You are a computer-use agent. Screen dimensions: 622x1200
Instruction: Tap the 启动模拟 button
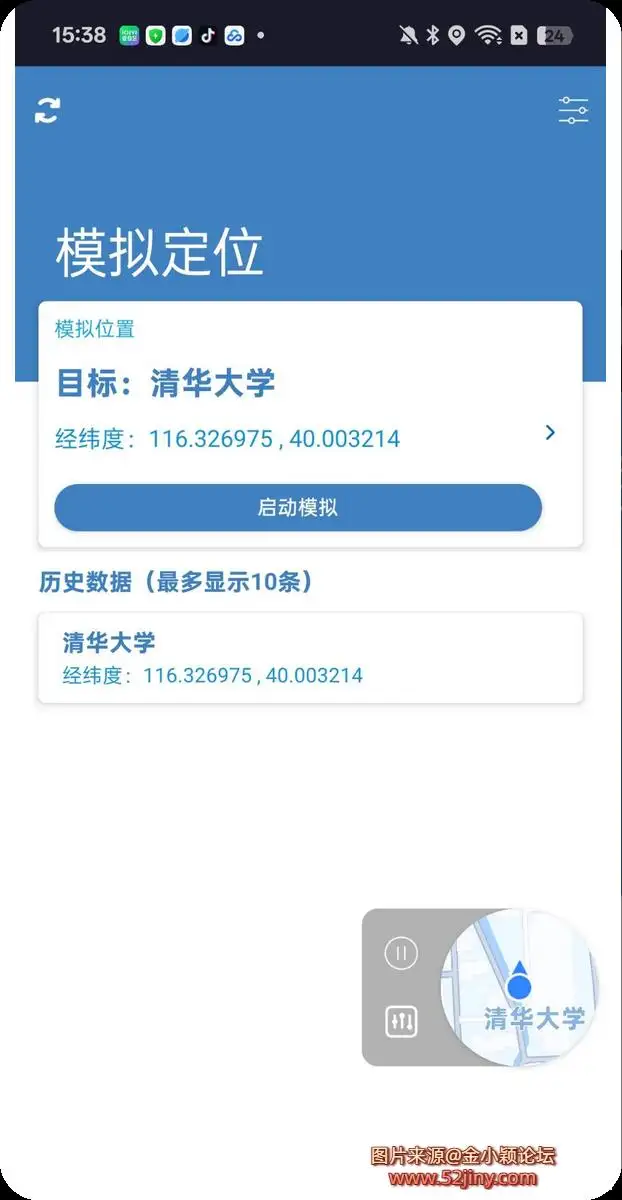[298, 508]
